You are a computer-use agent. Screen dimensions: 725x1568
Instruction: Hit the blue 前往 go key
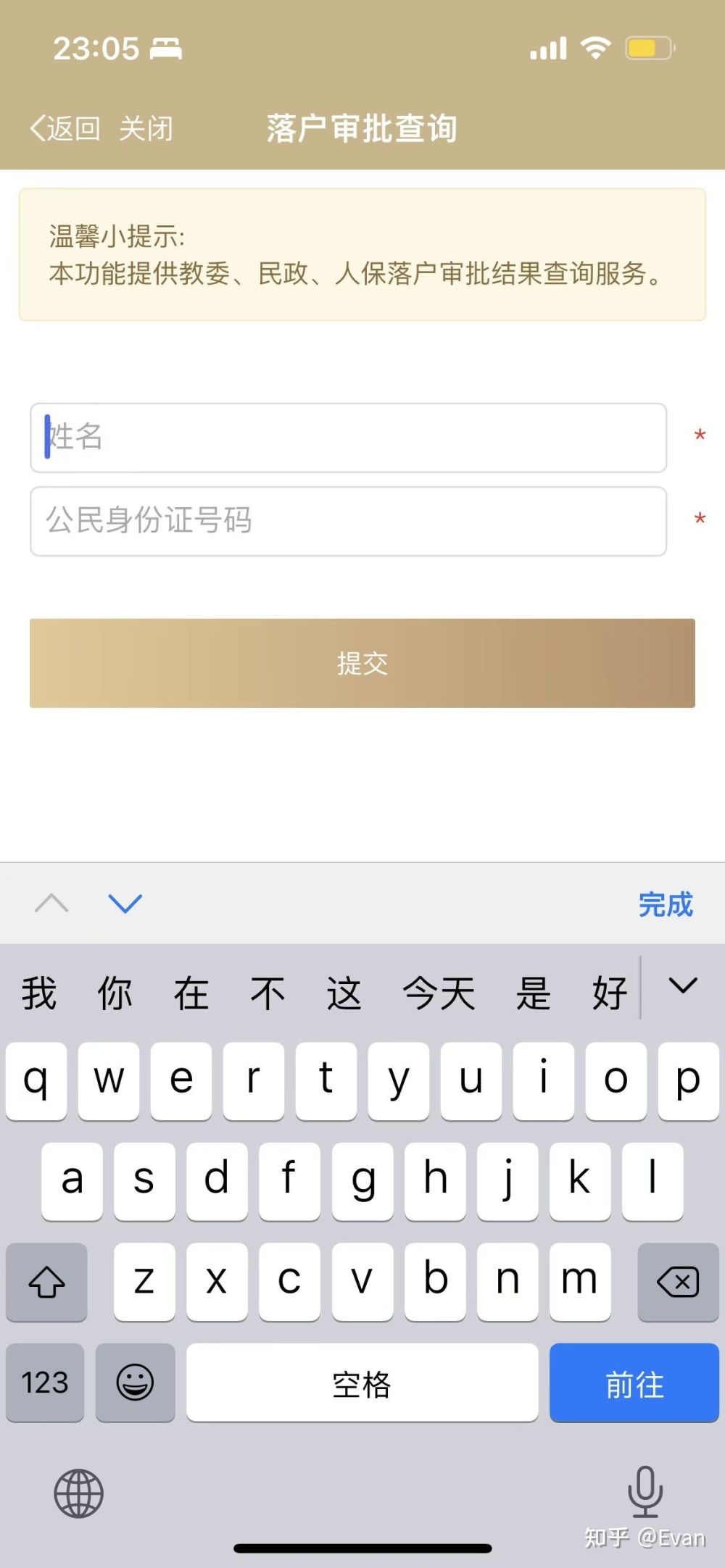coord(634,1383)
